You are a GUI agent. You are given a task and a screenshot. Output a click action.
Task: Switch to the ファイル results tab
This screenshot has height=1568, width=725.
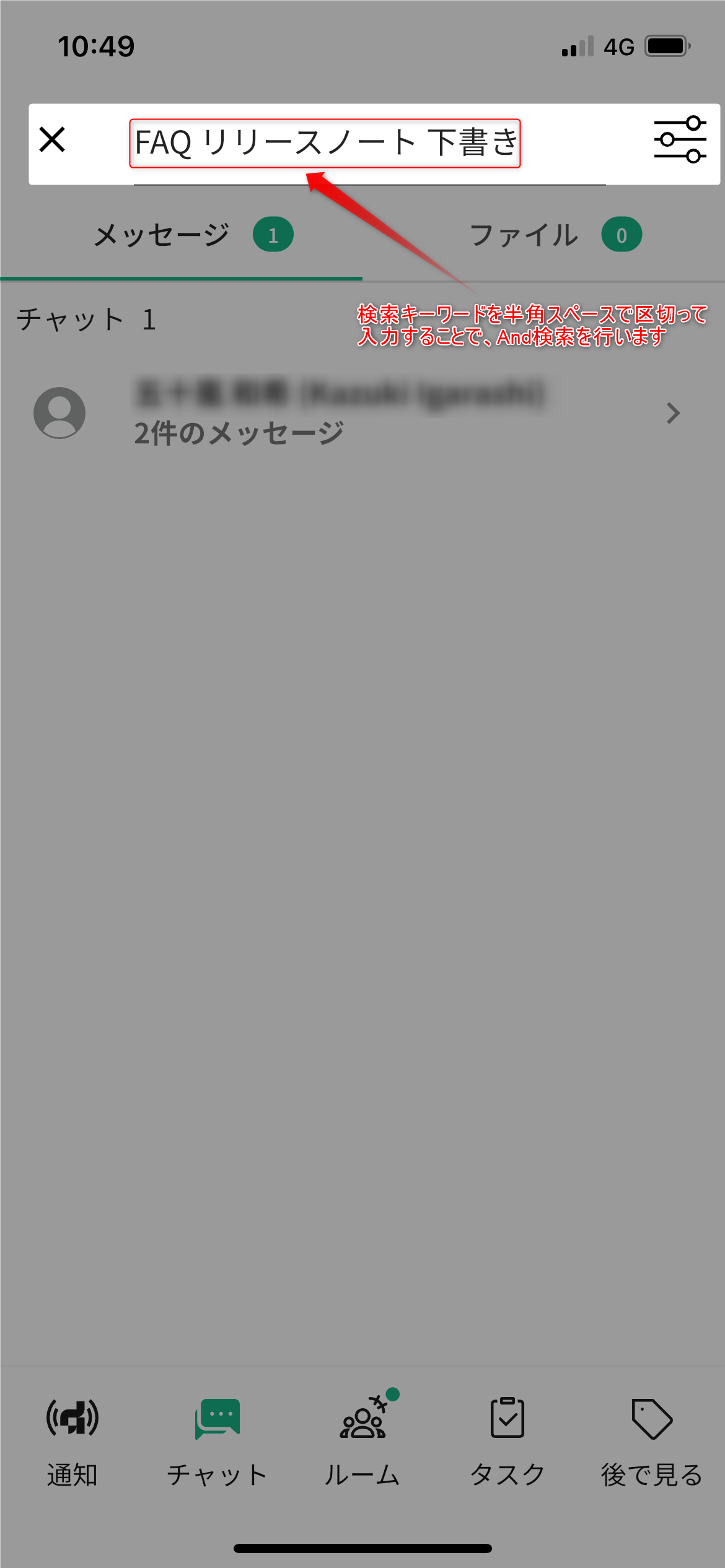pyautogui.click(x=543, y=235)
